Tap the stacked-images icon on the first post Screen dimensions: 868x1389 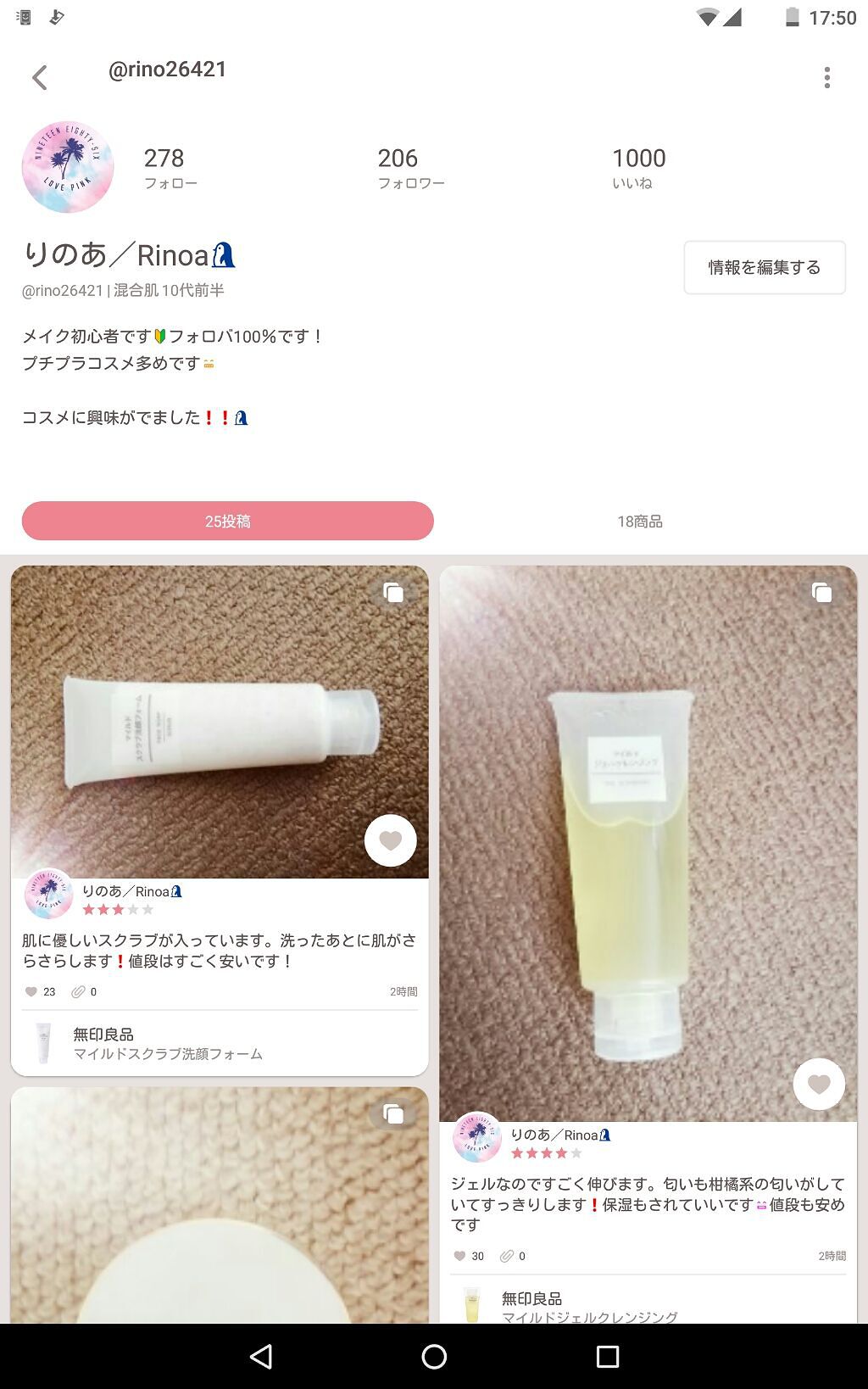[x=392, y=594]
